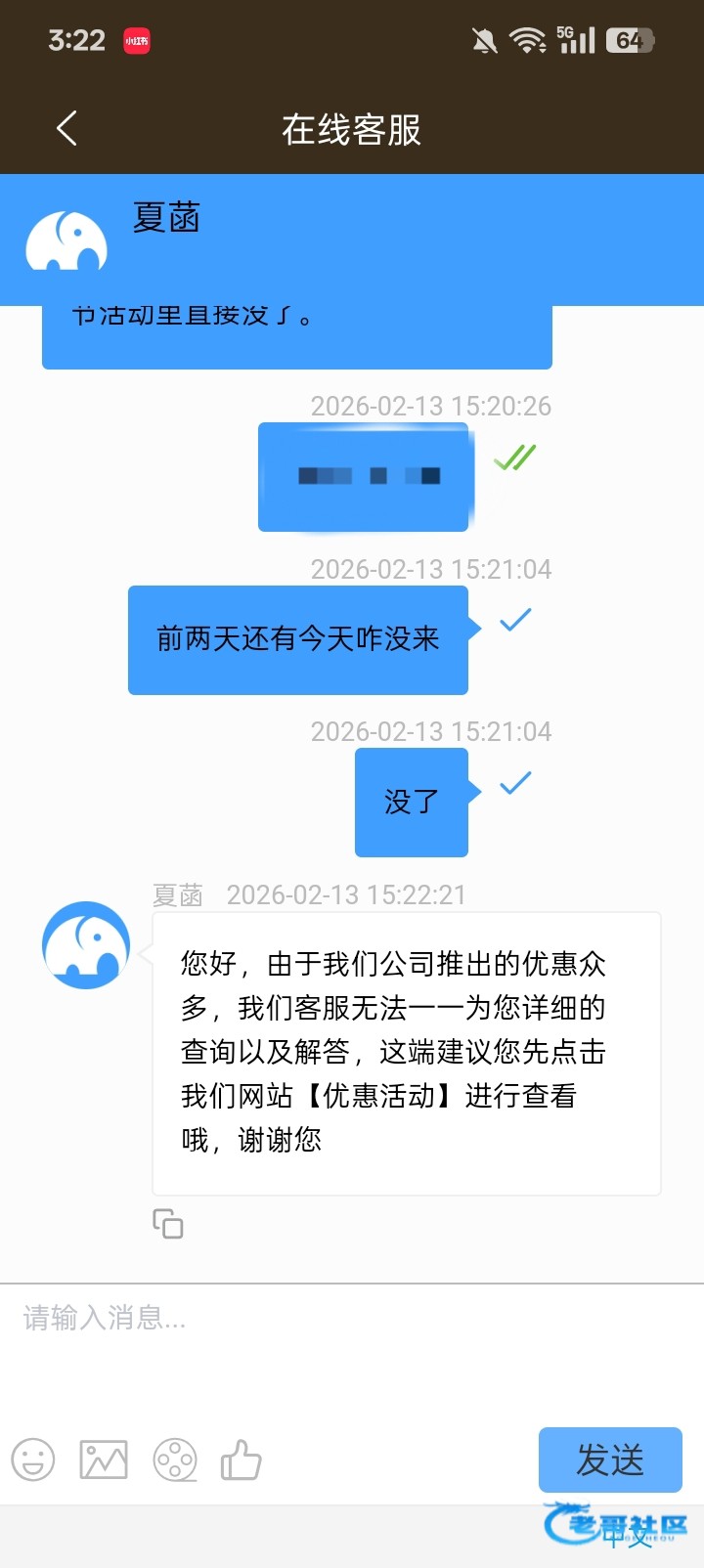The image size is (704, 1568).
Task: Copy 夏菡's reply with the copy icon
Action: click(168, 1224)
